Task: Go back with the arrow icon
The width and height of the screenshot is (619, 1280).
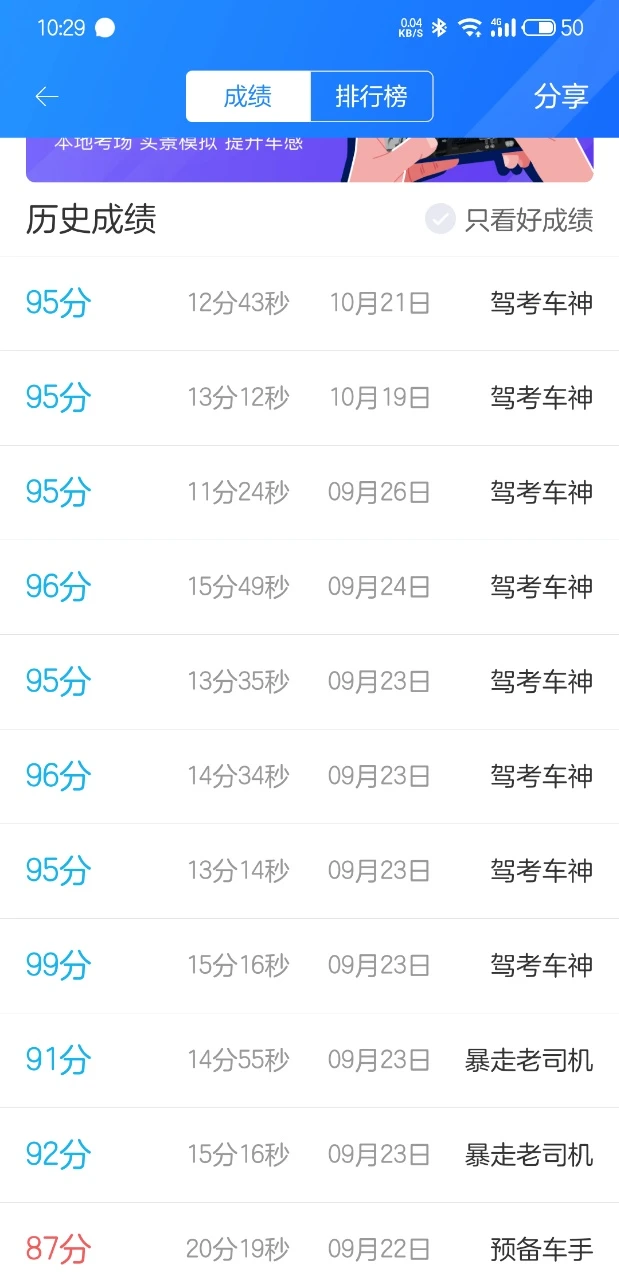Action: (x=47, y=96)
